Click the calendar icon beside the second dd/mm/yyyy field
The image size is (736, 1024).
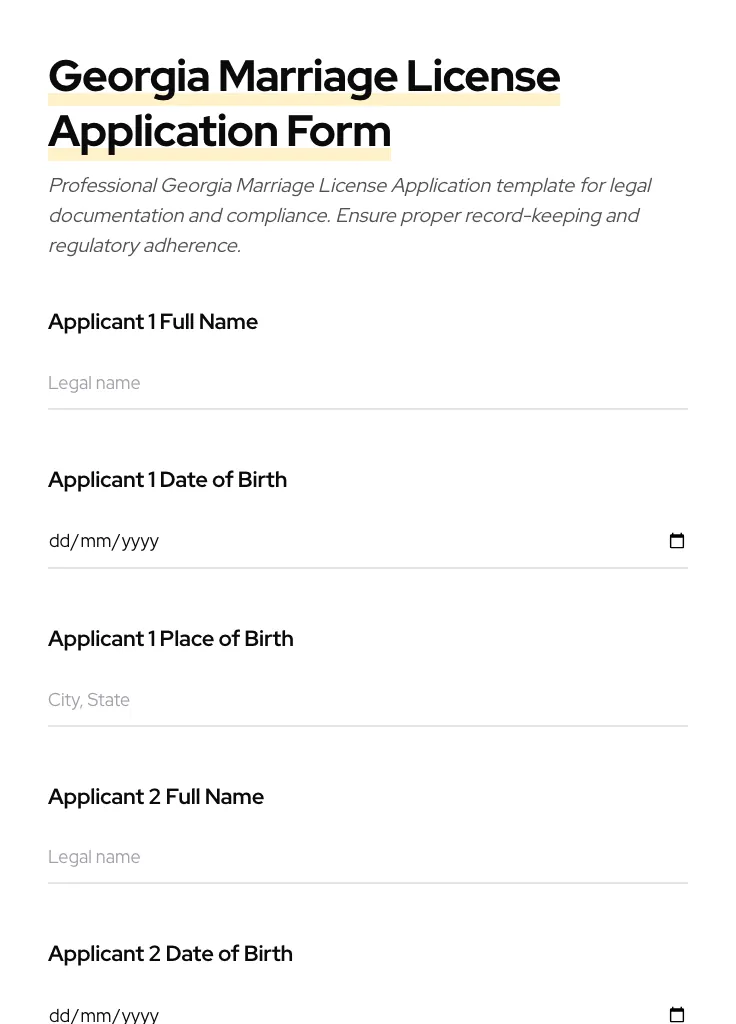(677, 1014)
